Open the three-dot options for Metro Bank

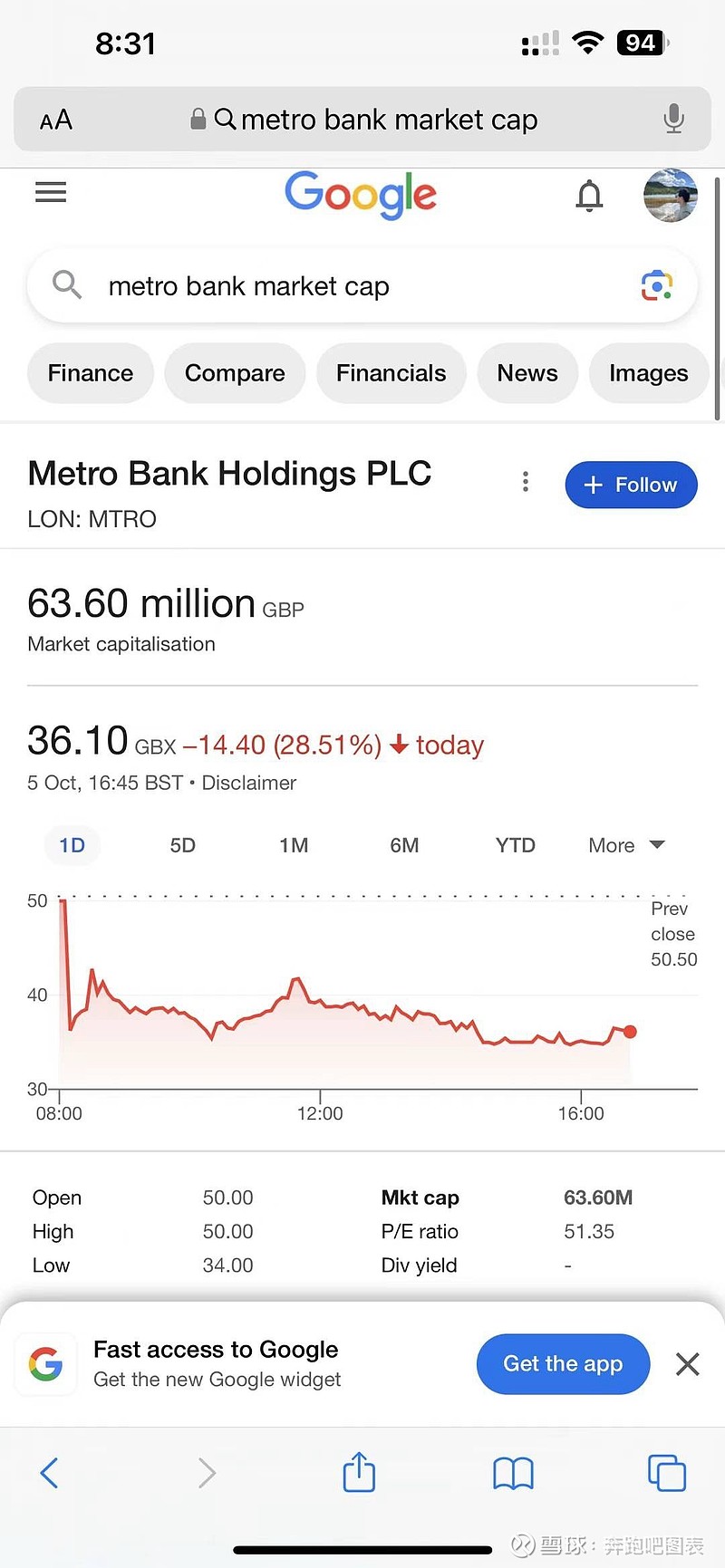(x=526, y=482)
